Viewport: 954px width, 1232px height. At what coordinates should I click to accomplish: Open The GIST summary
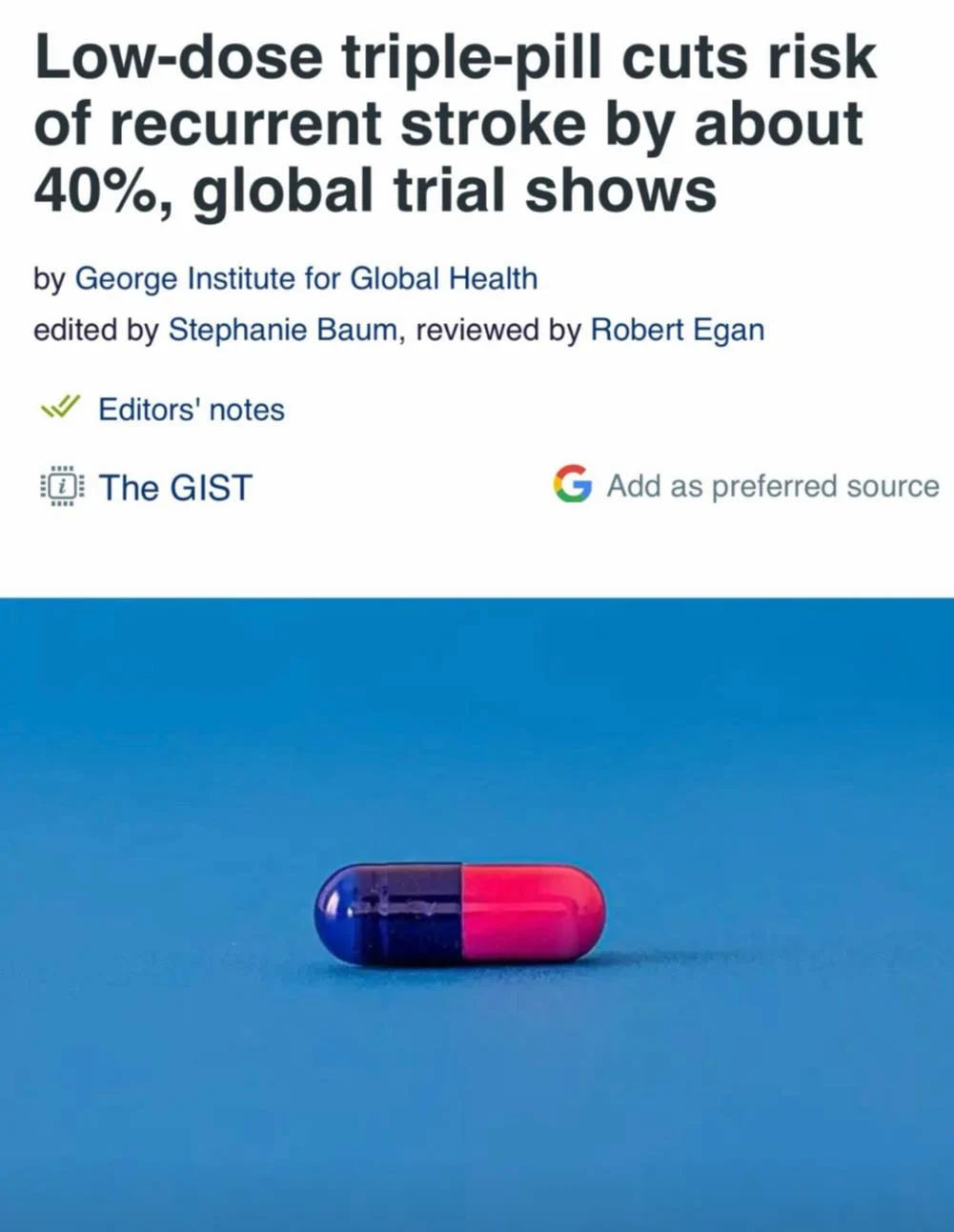tap(174, 488)
